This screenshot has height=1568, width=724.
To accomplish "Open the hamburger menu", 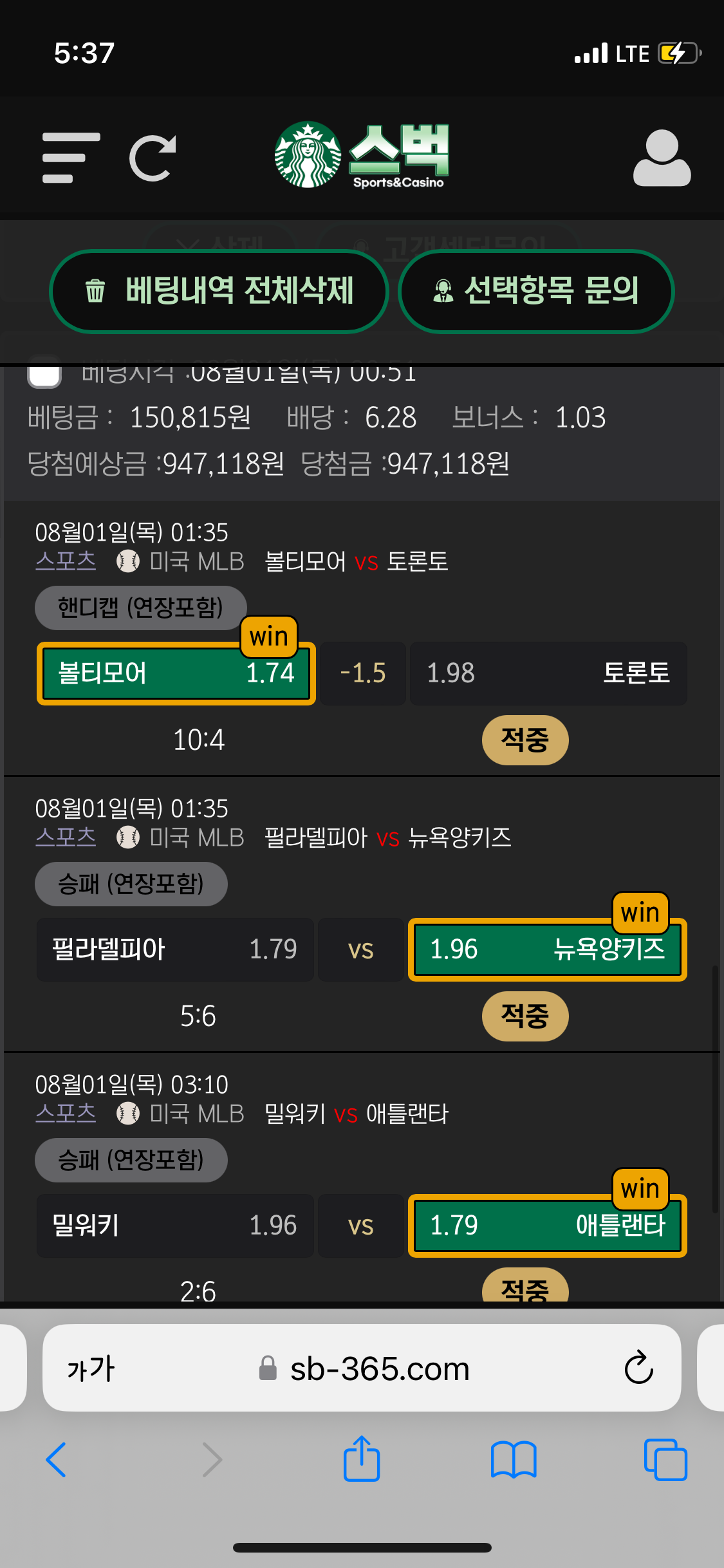I will coord(71,158).
